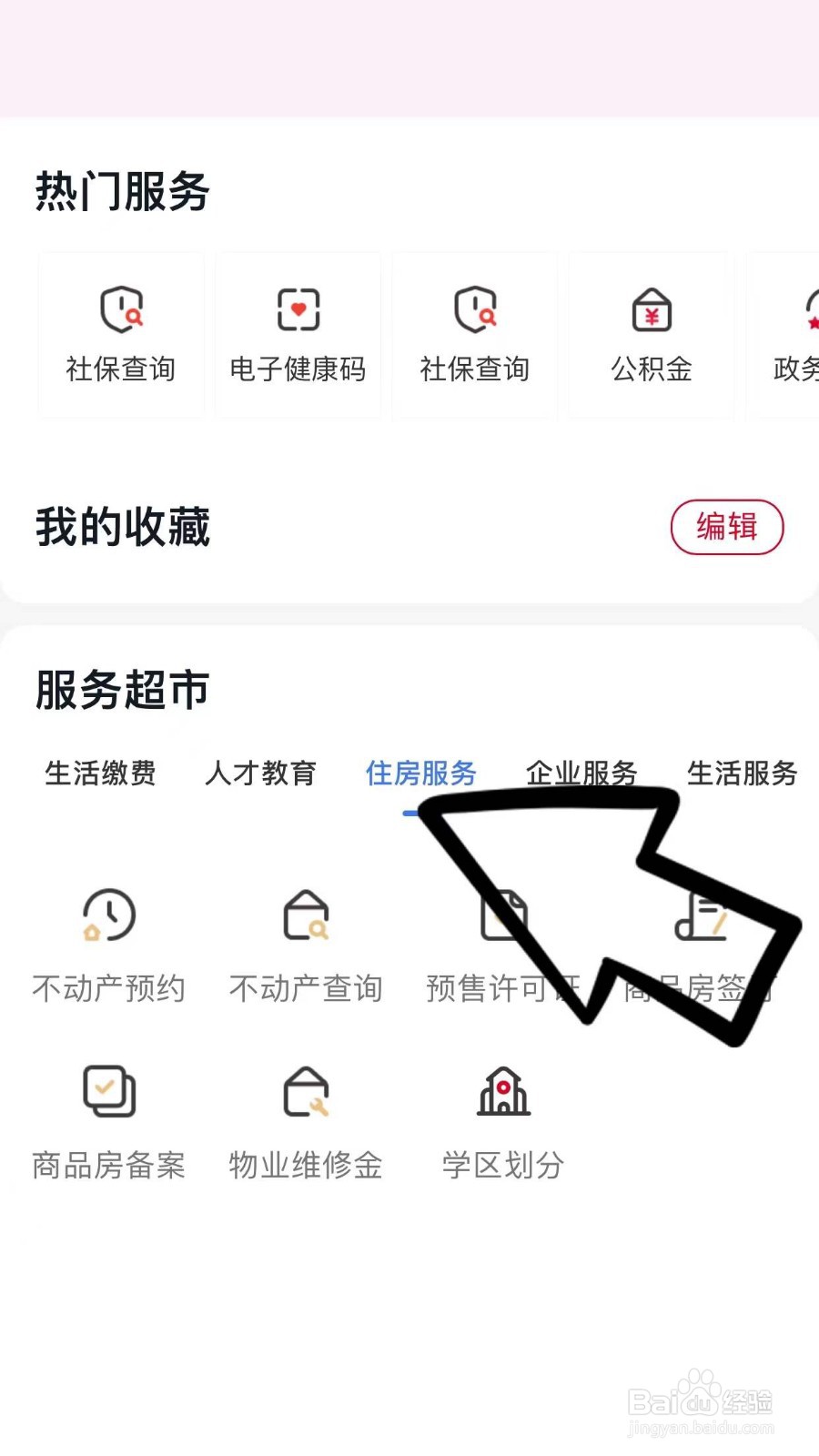Switch to the 人才教育 tab
The height and width of the screenshot is (1456, 819).
coord(261,773)
